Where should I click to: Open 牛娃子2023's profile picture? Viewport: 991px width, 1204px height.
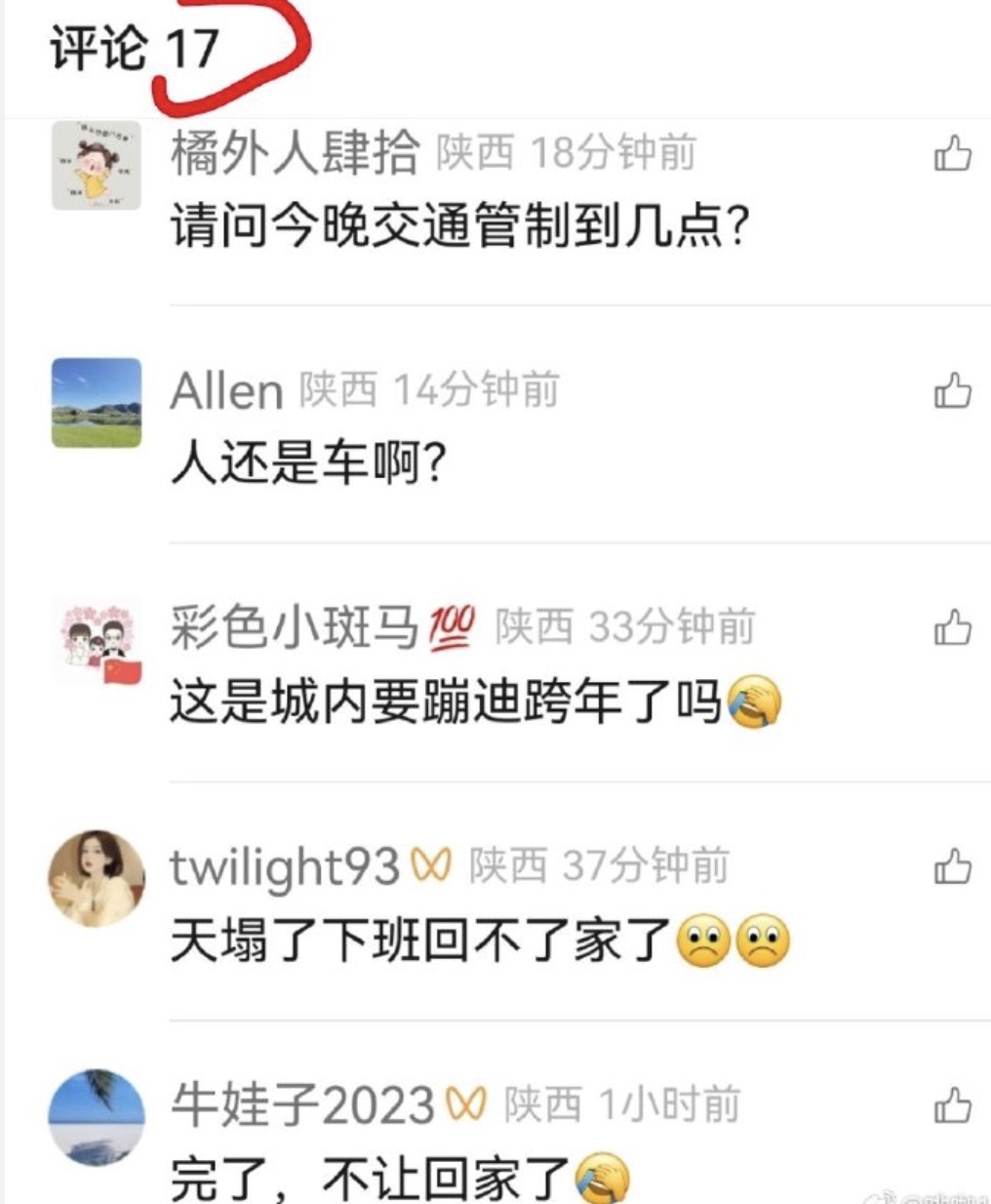[x=96, y=1116]
